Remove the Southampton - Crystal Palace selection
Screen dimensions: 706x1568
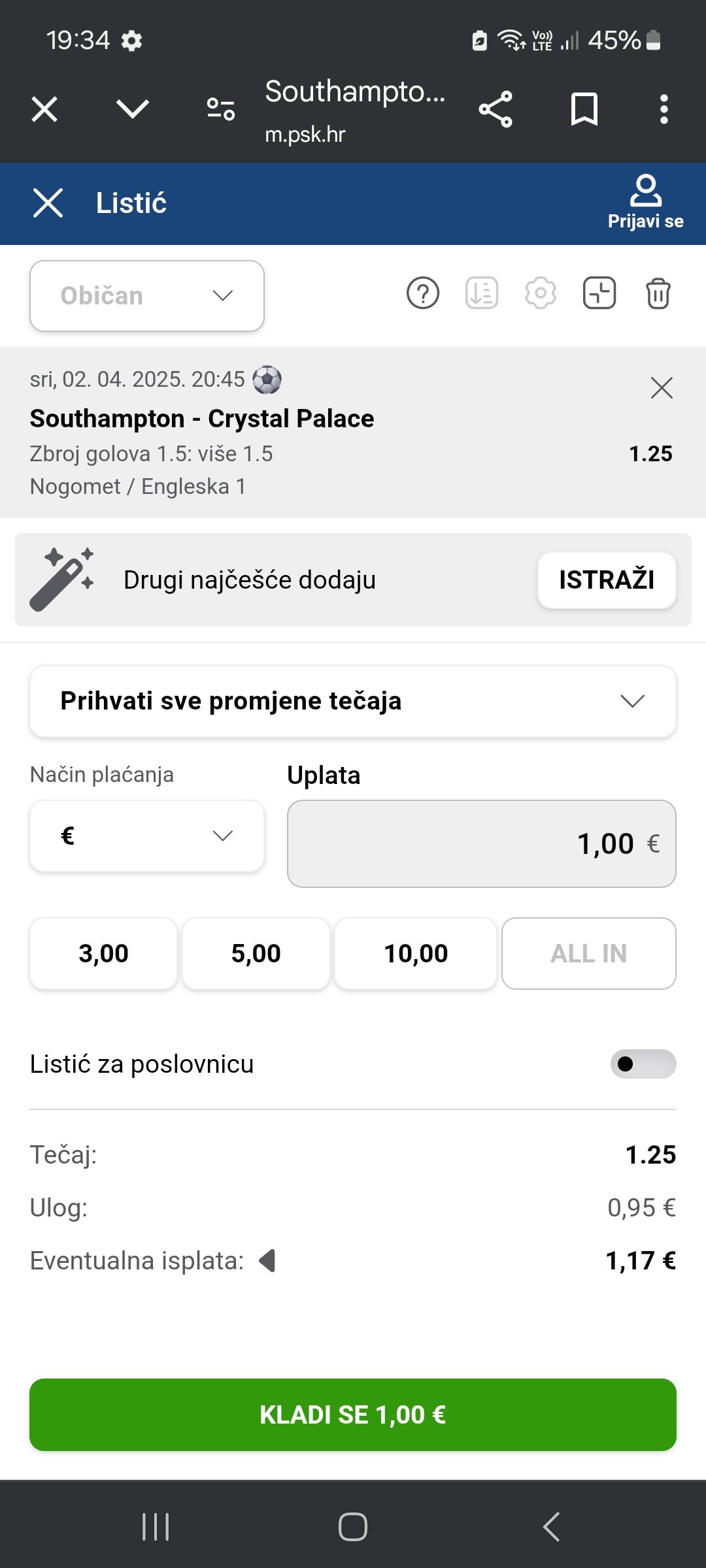pos(662,388)
